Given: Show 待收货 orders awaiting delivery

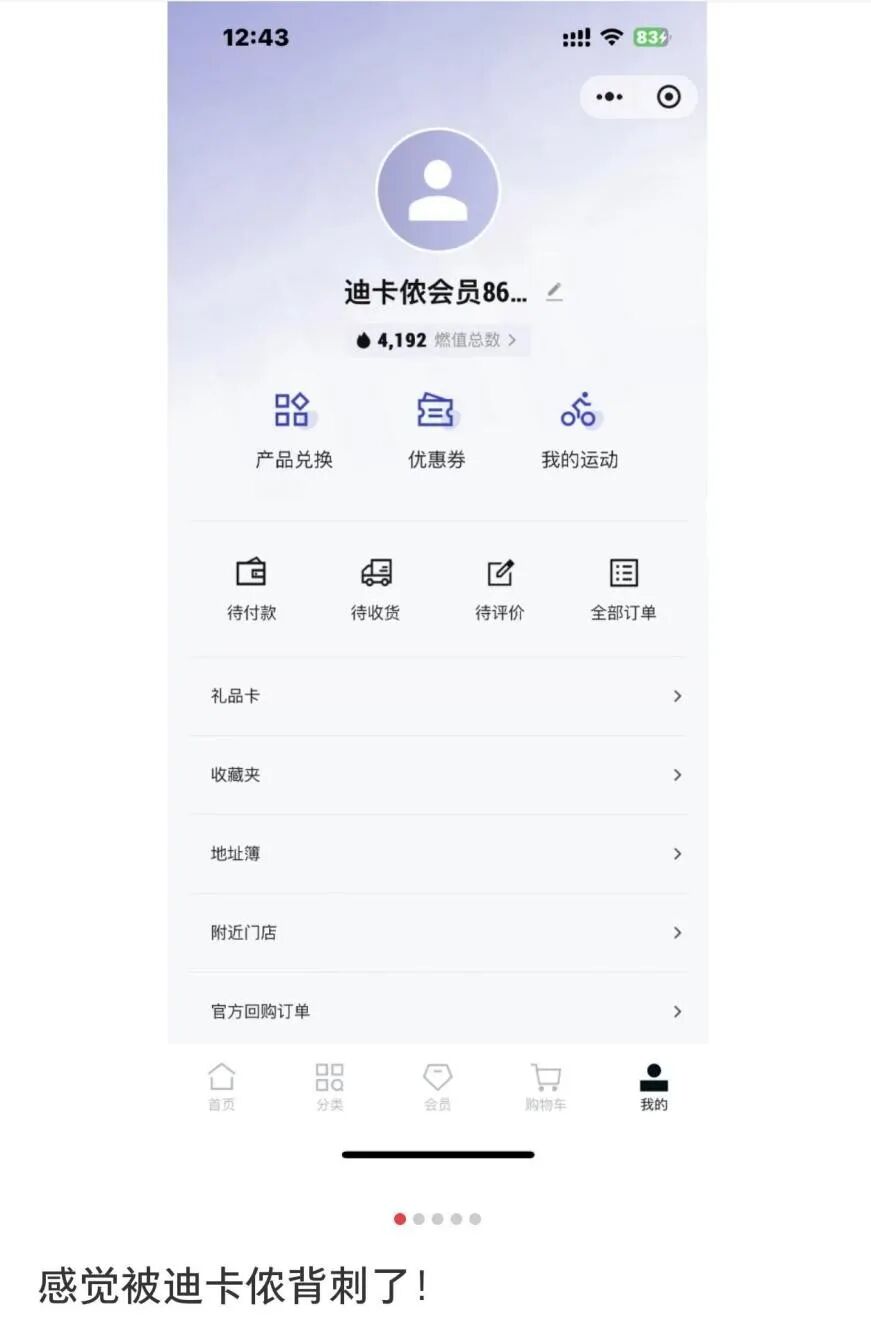Looking at the screenshot, I should 375,590.
